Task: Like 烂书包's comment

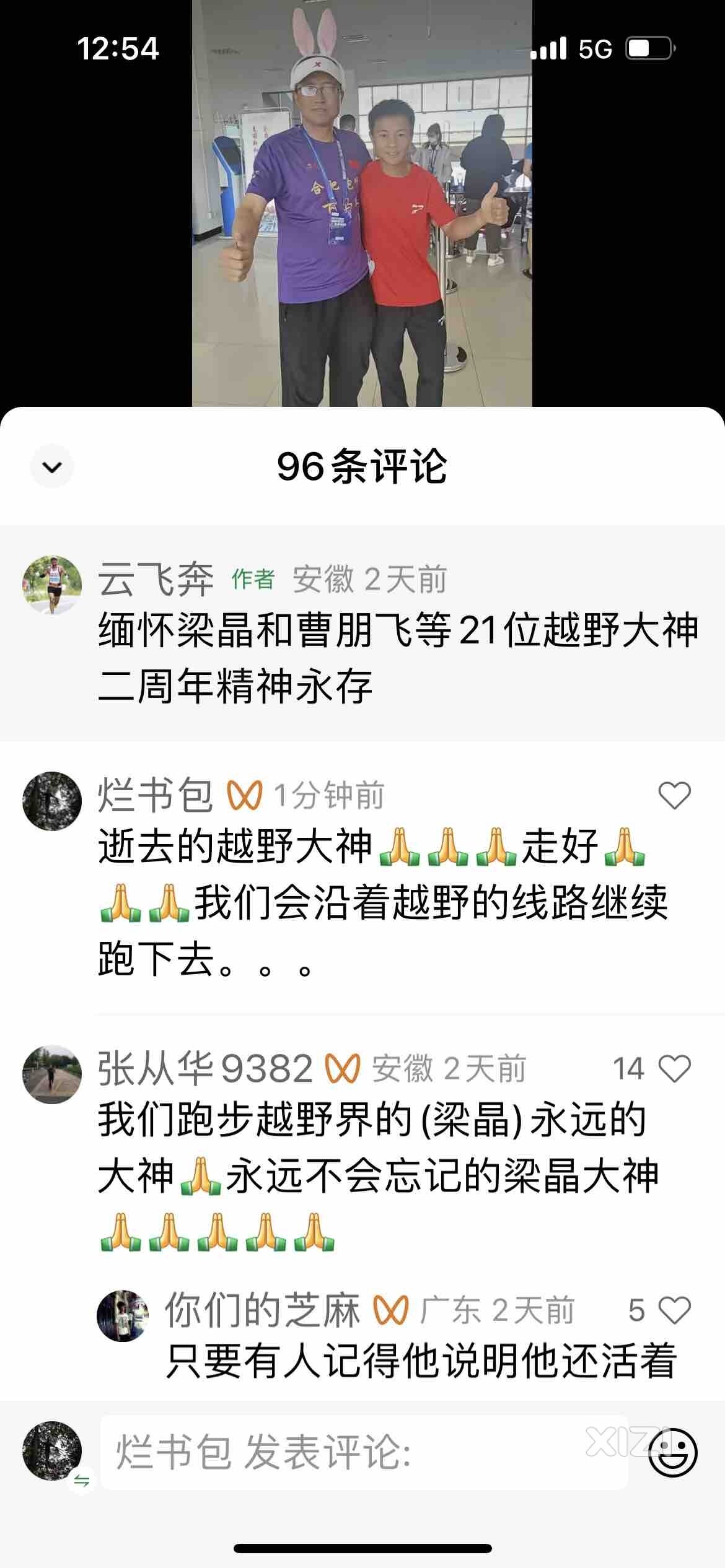Action: (674, 796)
